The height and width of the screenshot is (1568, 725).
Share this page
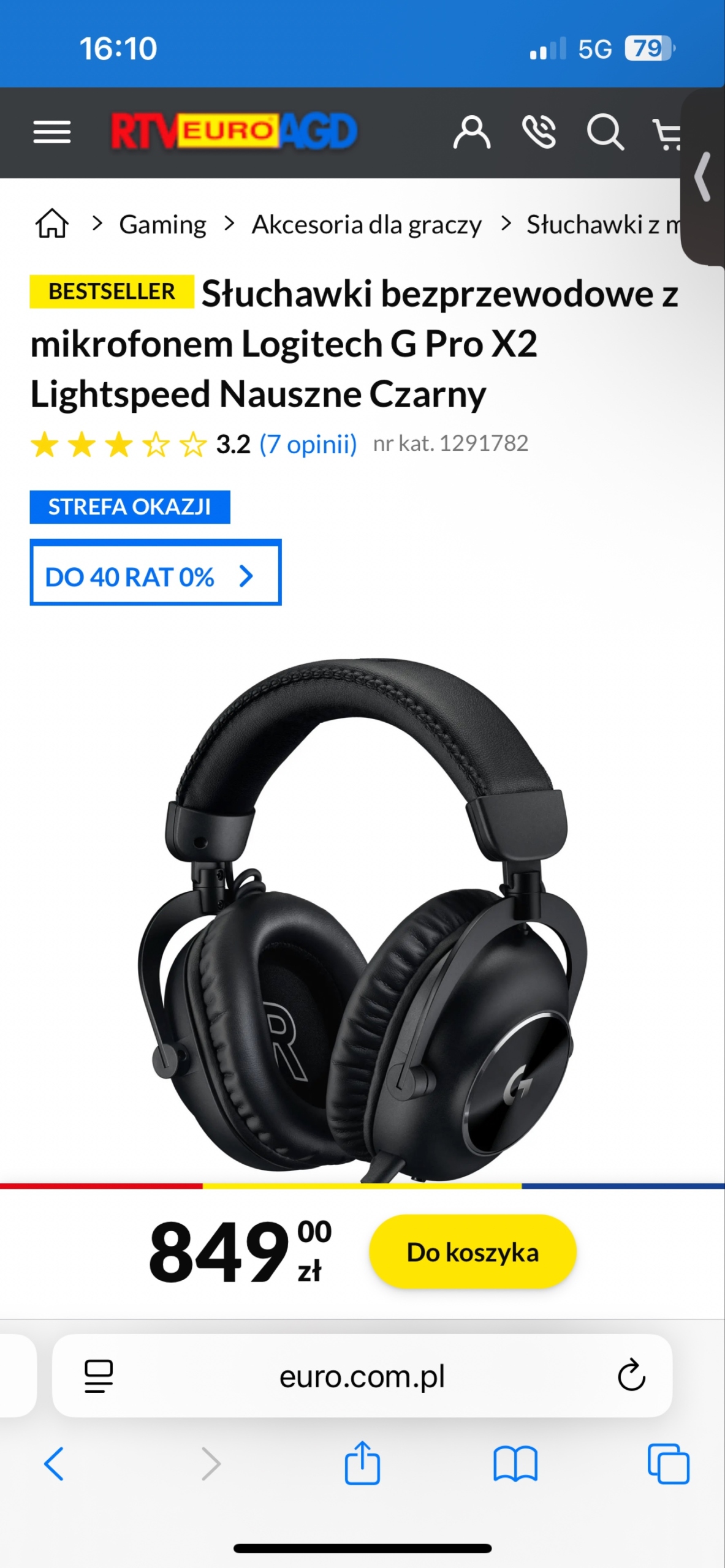click(362, 1463)
